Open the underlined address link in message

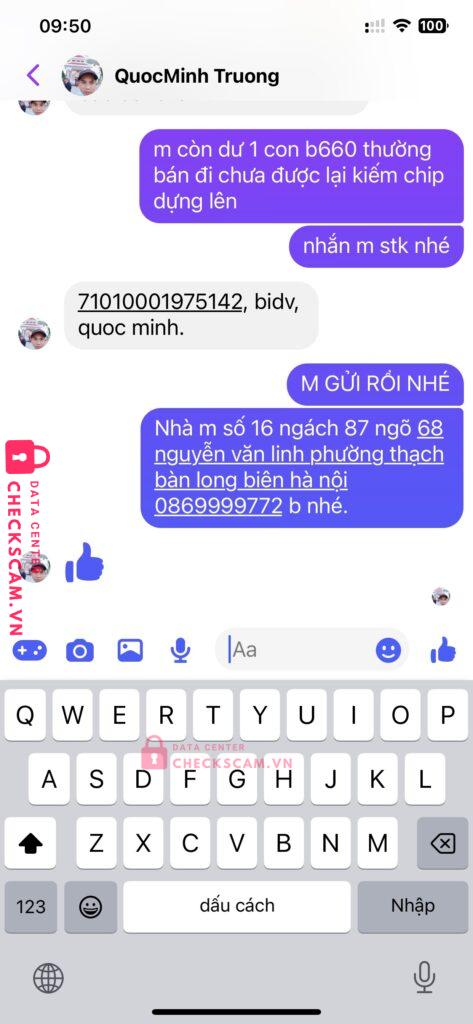[x=299, y=455]
